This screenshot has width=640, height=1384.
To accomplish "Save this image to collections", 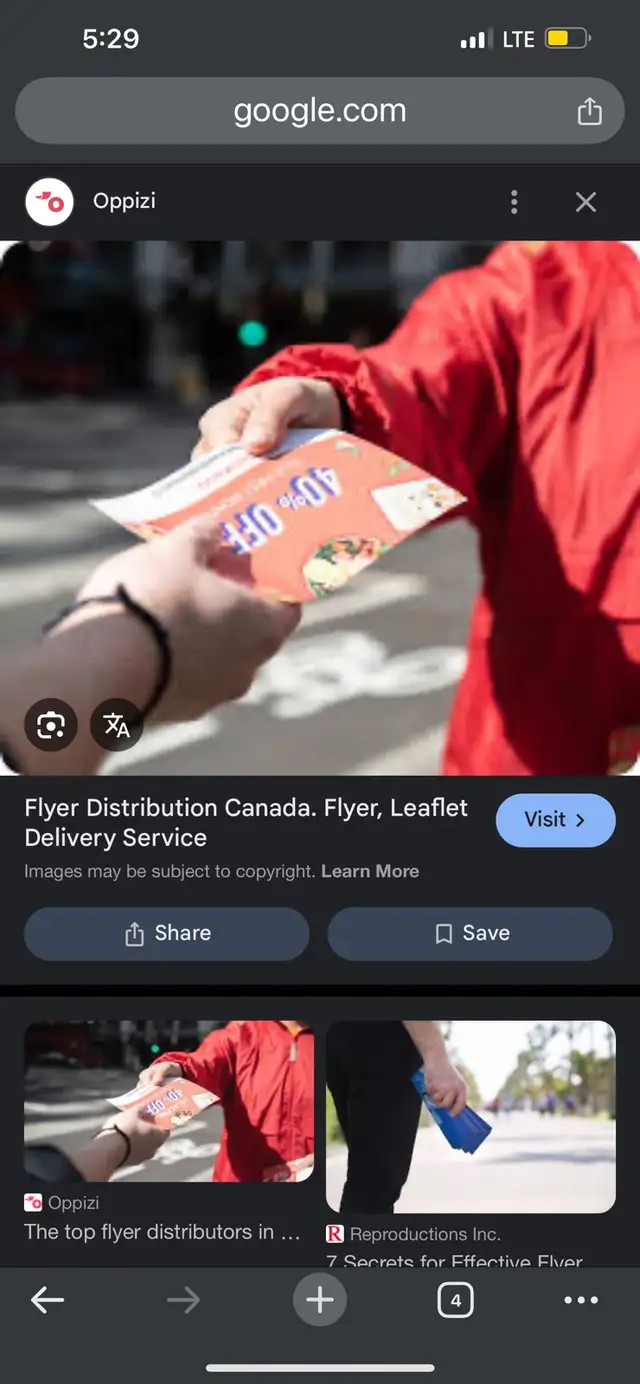I will point(470,934).
